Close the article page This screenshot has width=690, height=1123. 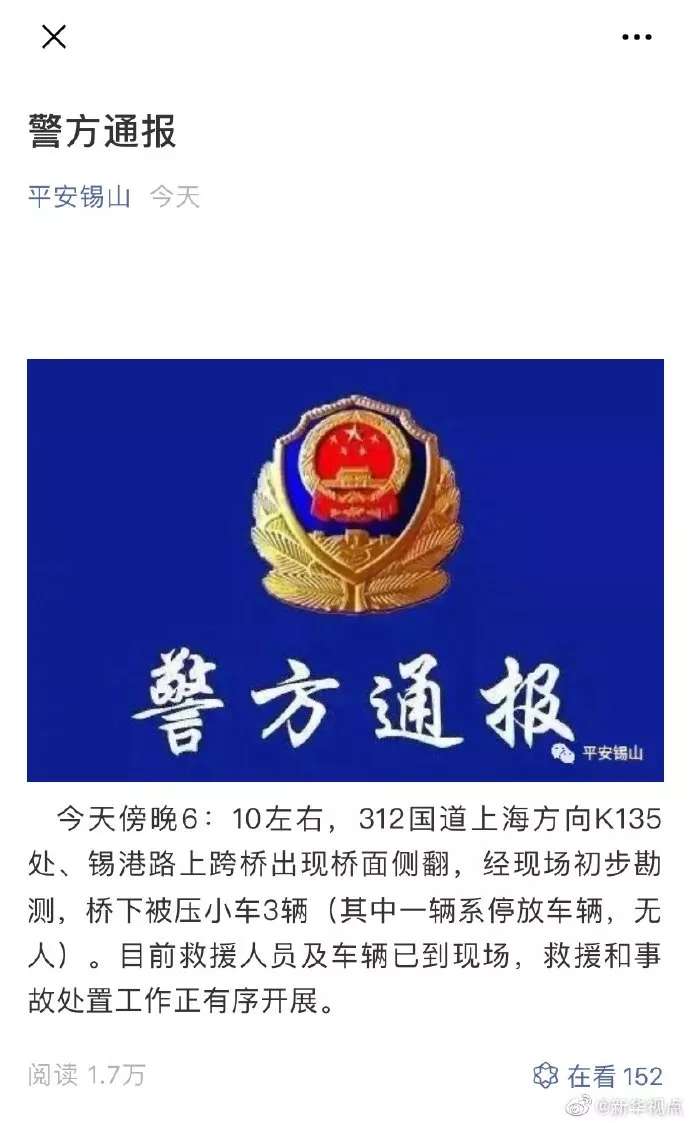[54, 37]
